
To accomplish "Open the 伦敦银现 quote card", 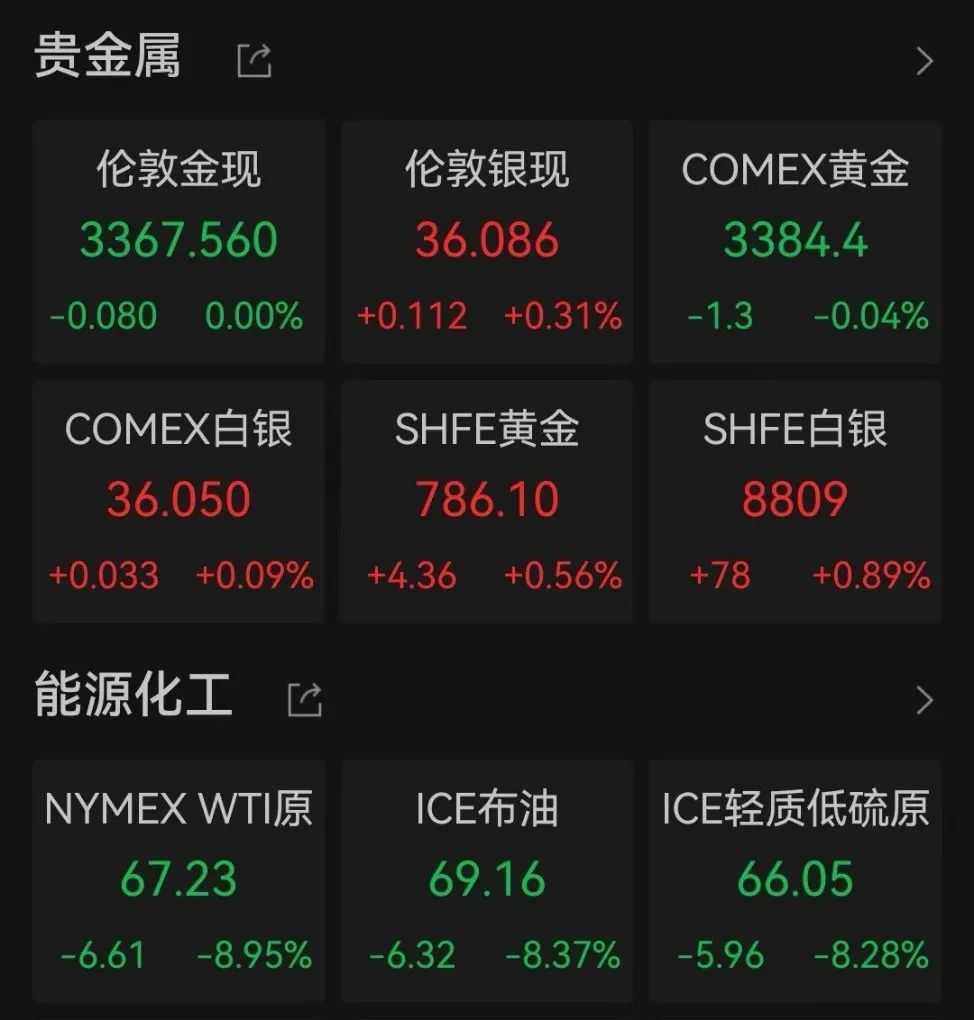I will [x=487, y=241].
